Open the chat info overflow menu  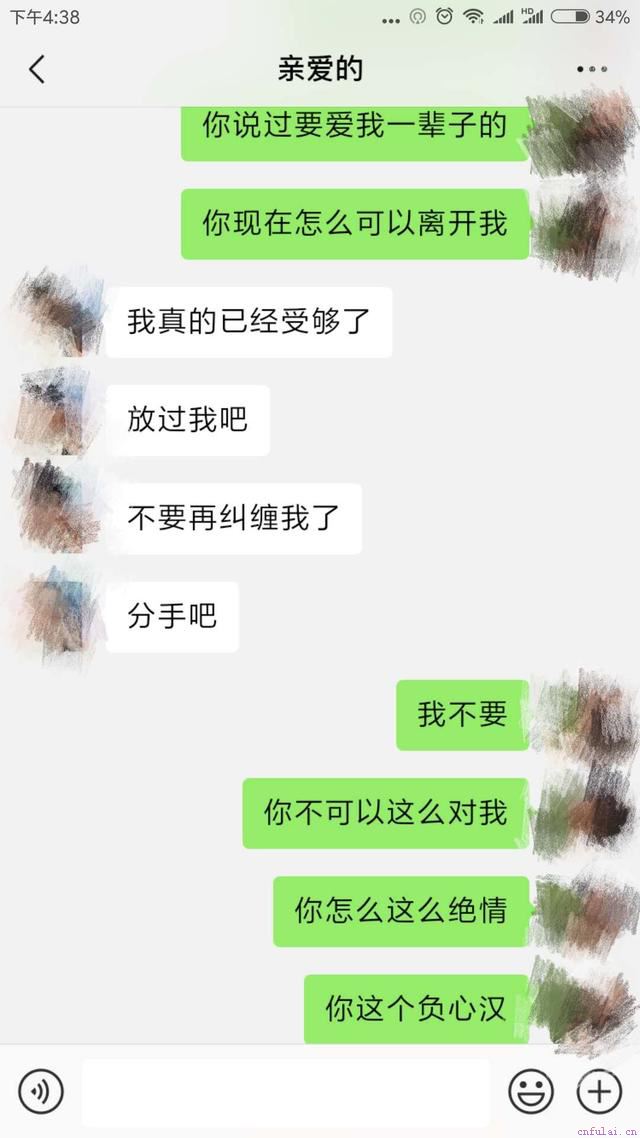click(591, 69)
